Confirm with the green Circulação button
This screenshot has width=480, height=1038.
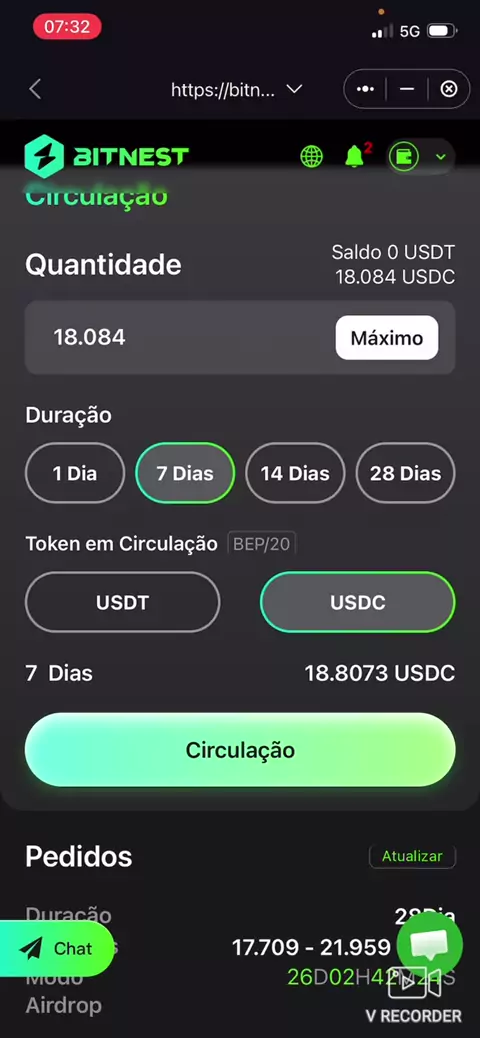(x=240, y=750)
